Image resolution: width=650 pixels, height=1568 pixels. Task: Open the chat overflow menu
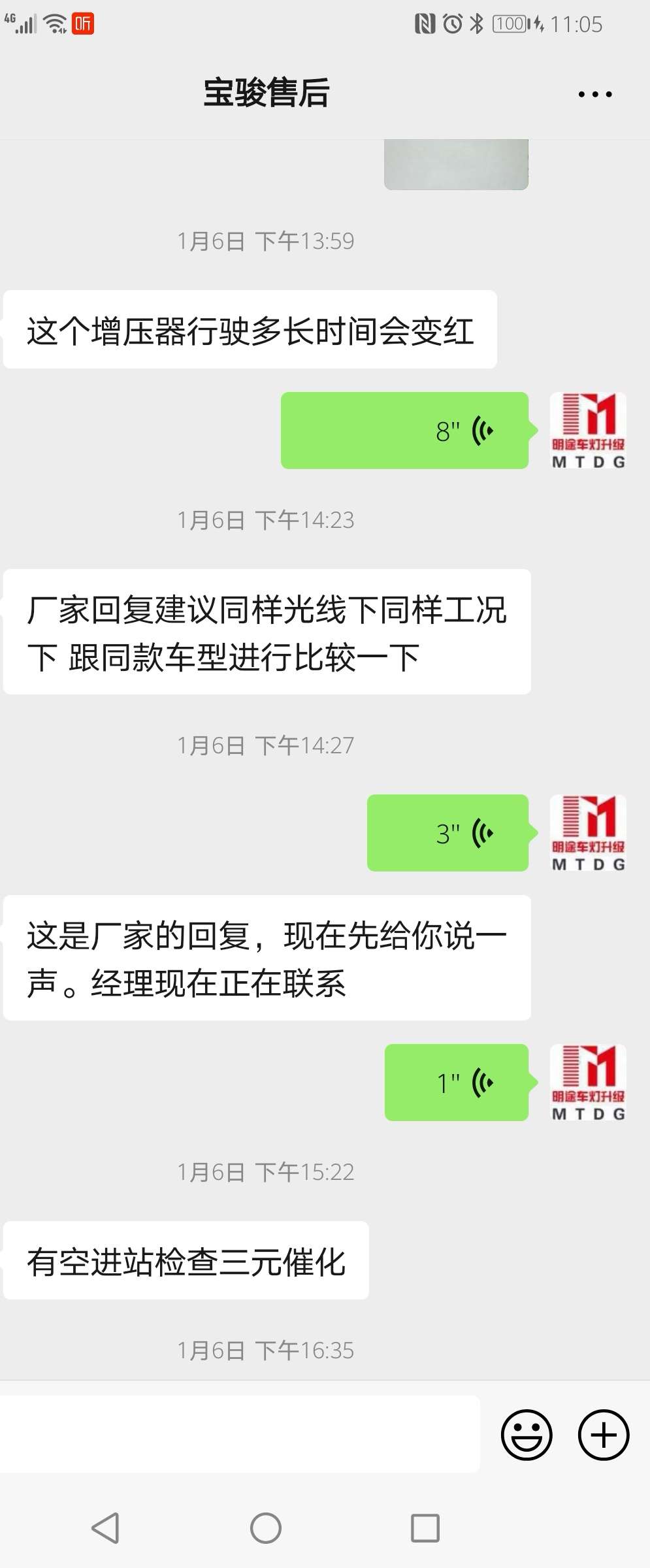[595, 94]
